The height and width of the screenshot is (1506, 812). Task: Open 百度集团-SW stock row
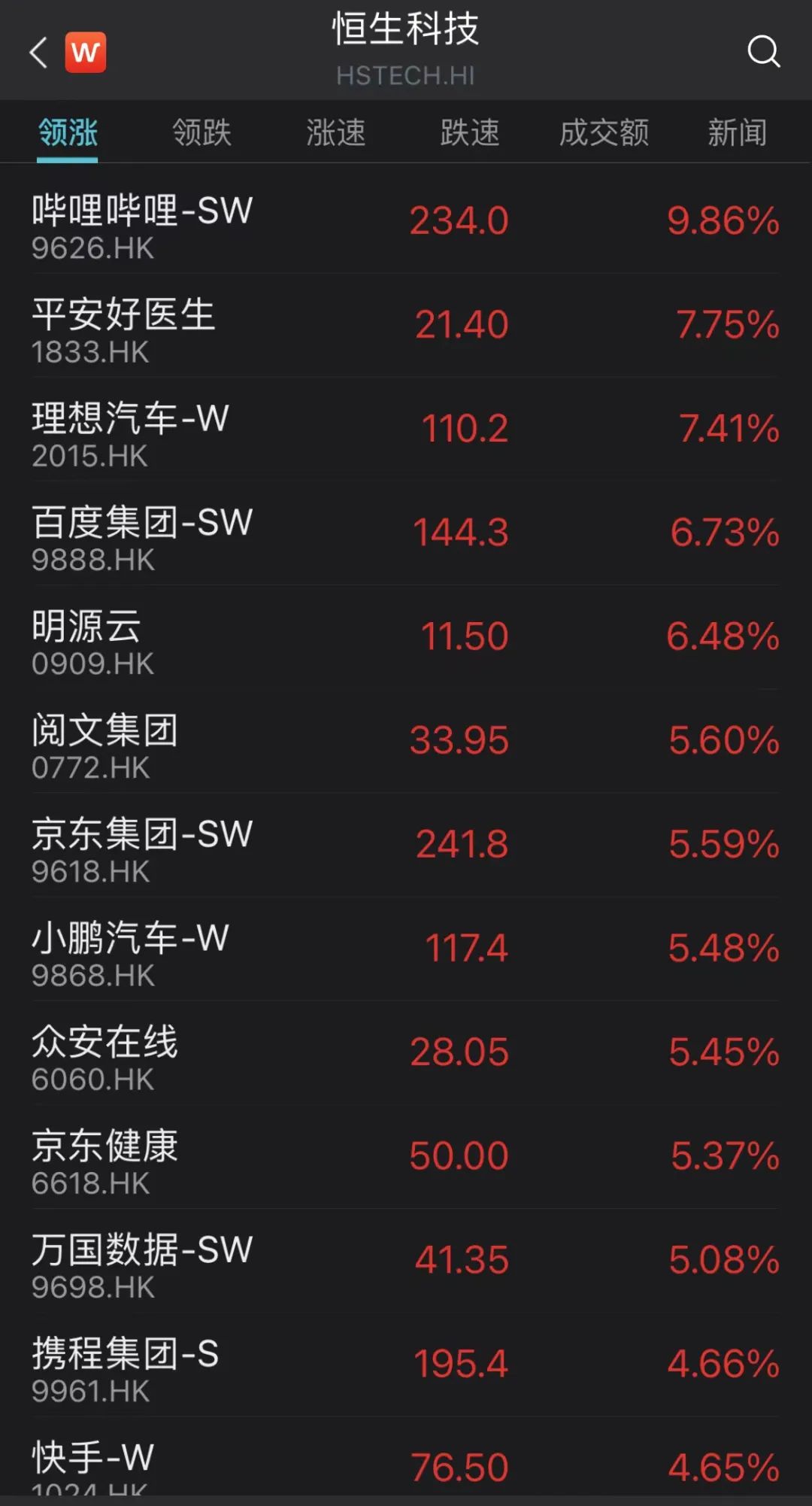[406, 533]
